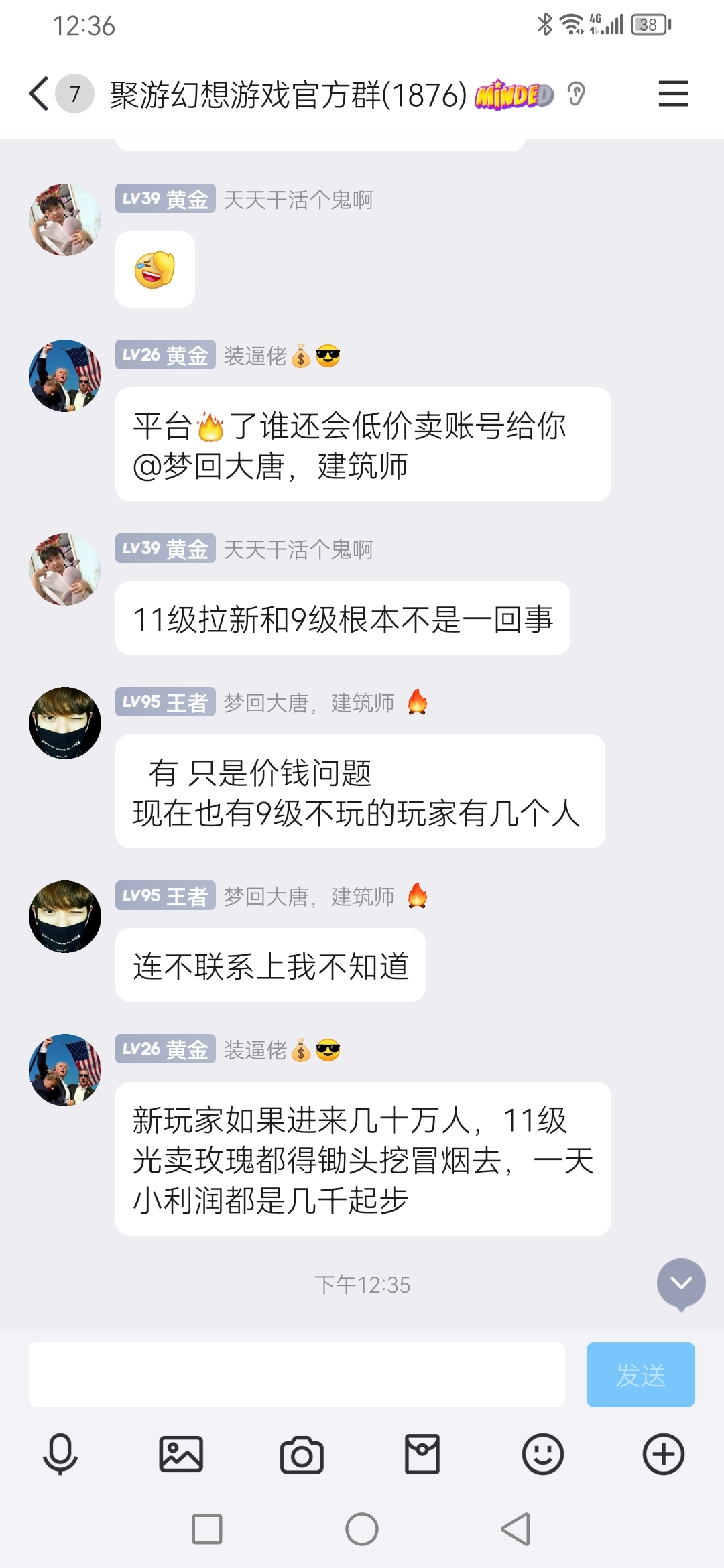
Task: Open the system recent apps button
Action: pos(207,1530)
